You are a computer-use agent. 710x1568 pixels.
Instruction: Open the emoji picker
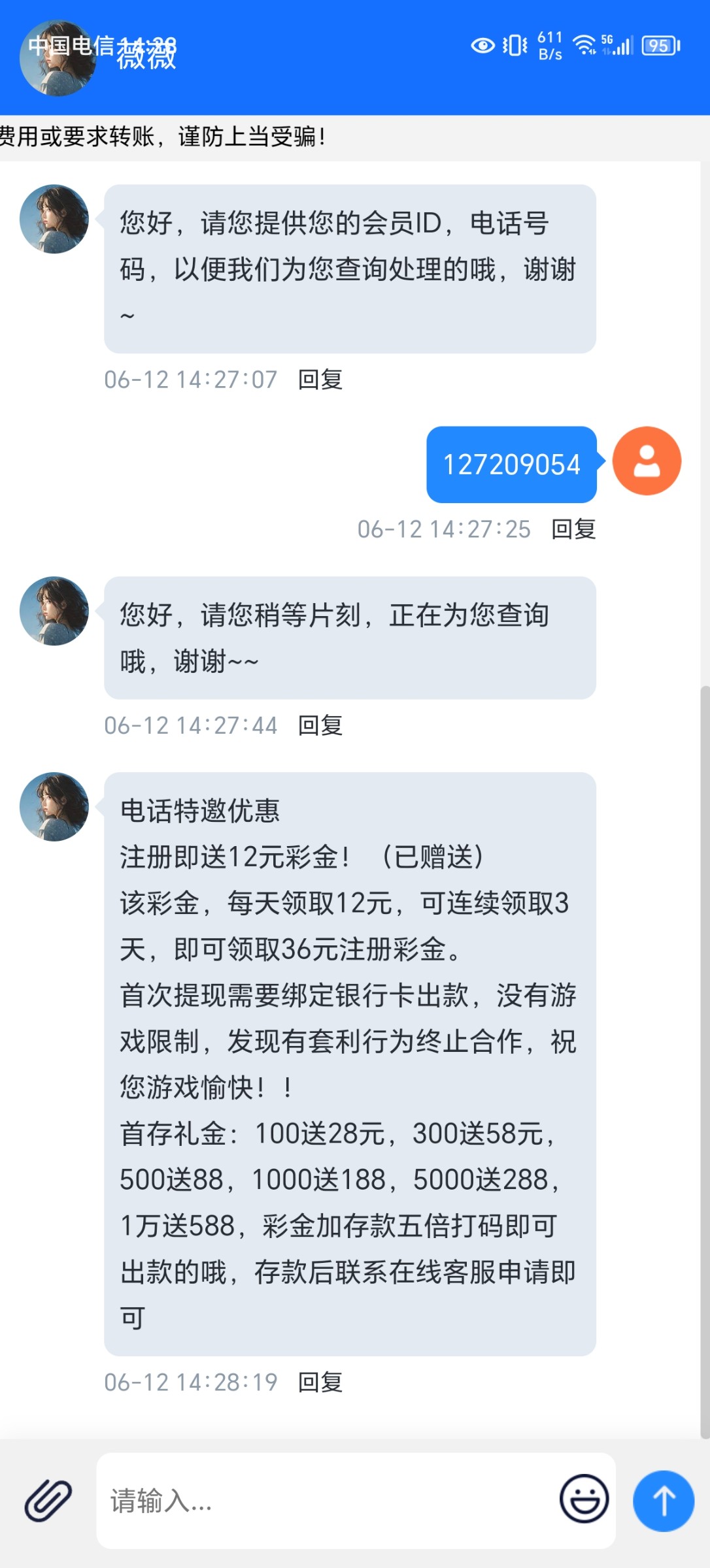(x=584, y=1499)
